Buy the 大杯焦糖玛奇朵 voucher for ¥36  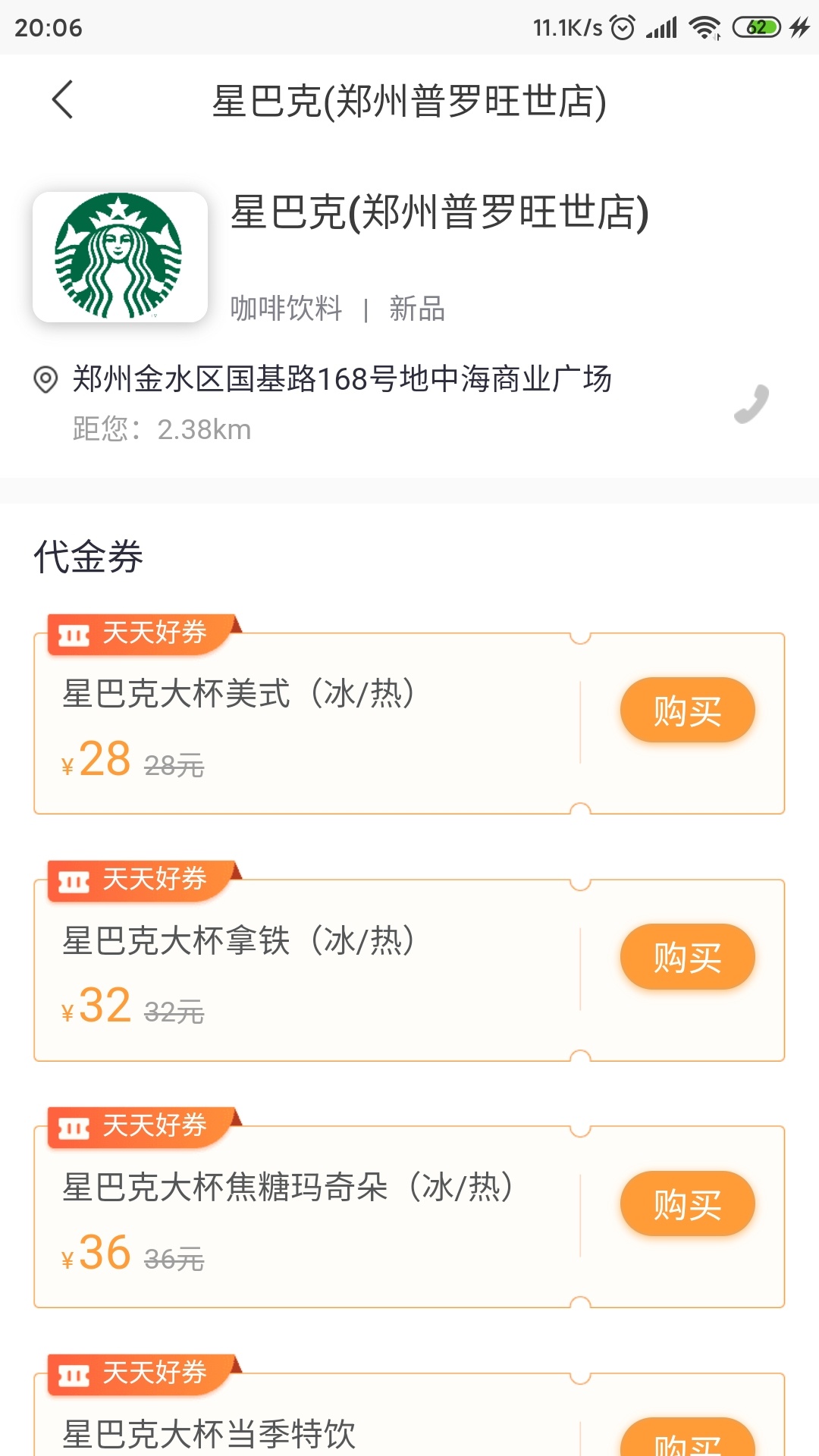pos(687,1203)
